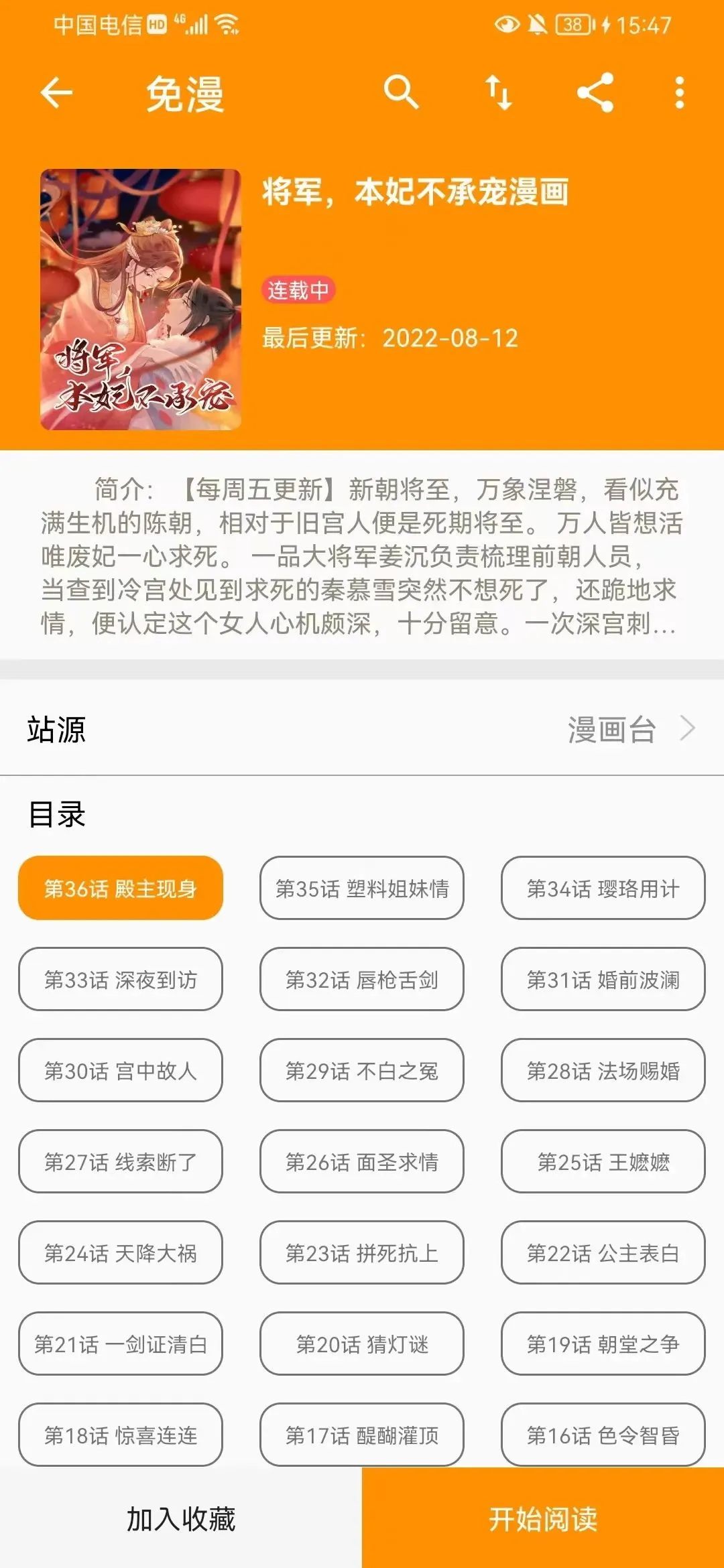
Task: Reverse chapter sort order
Action: click(498, 92)
